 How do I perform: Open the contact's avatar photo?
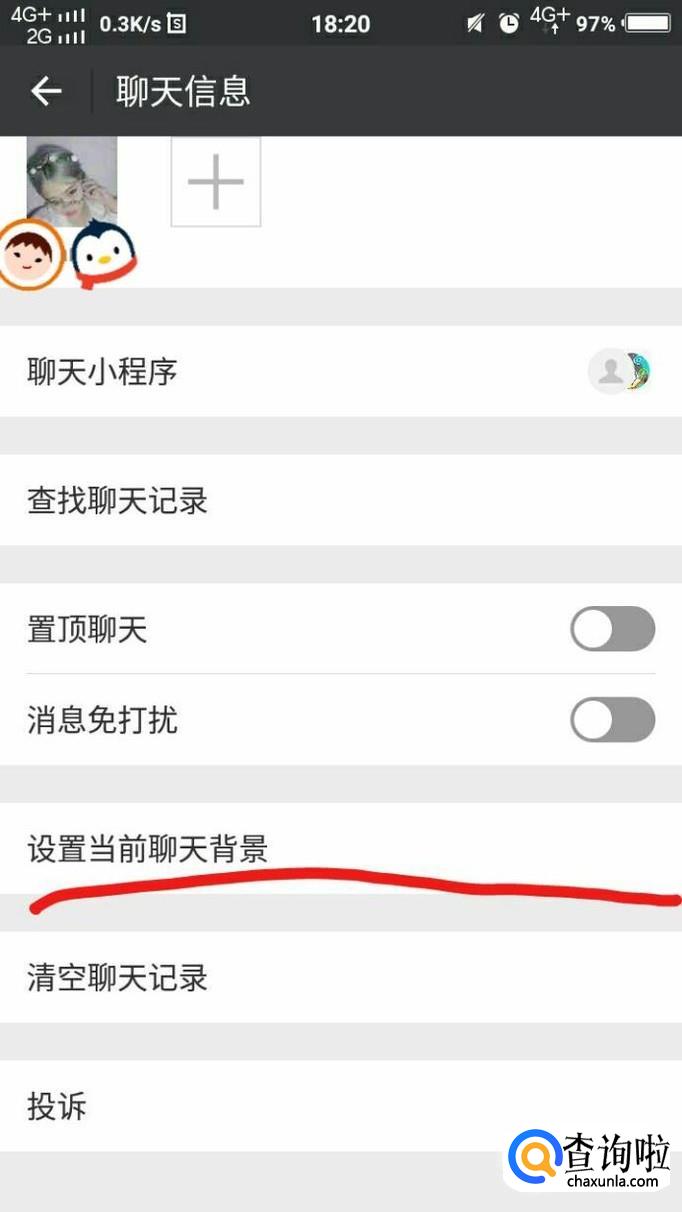click(x=71, y=180)
